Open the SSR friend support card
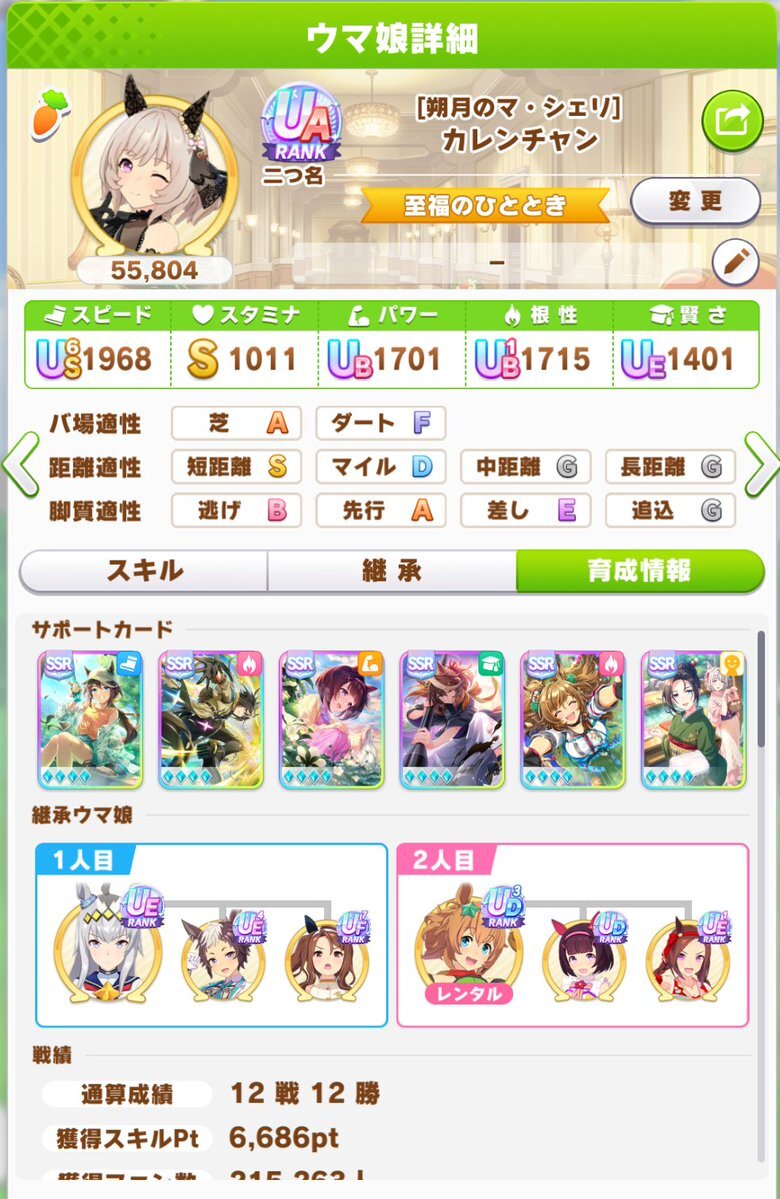The height and width of the screenshot is (1199, 780). pyautogui.click(x=693, y=720)
